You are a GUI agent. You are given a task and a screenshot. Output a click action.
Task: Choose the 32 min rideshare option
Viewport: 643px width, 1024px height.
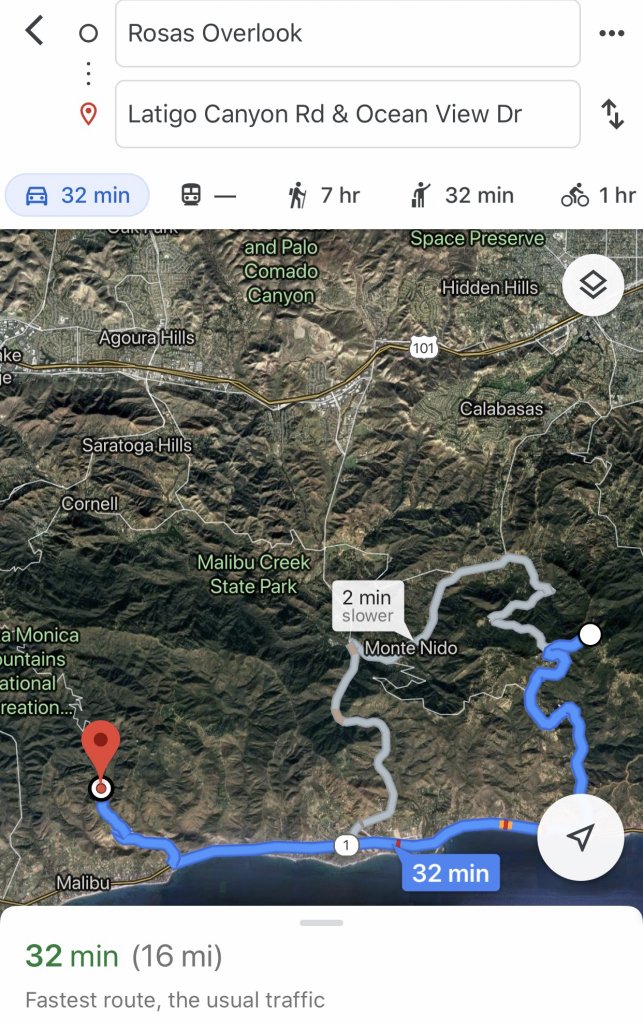[x=462, y=196]
